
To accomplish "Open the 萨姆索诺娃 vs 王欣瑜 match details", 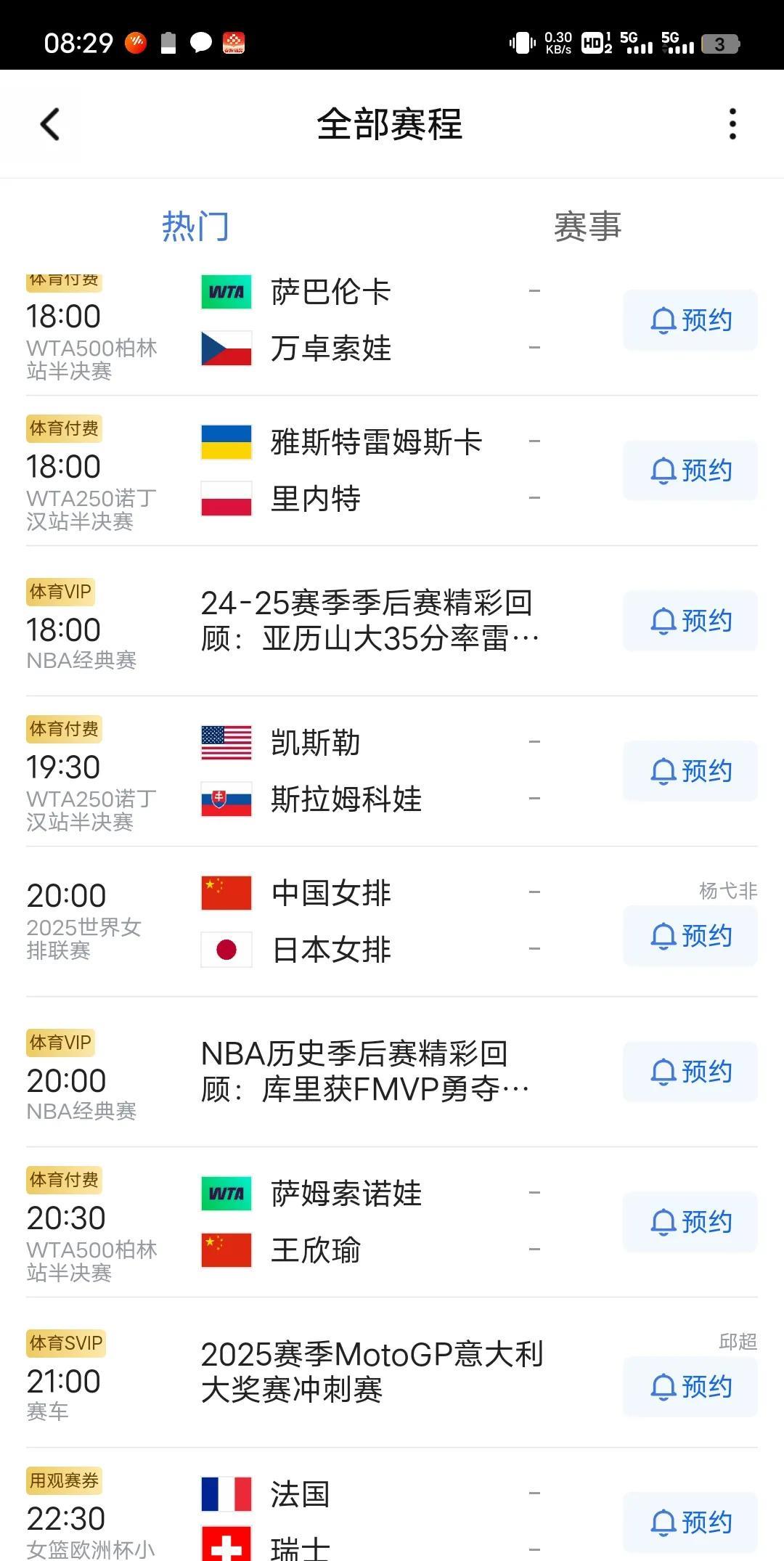I will [x=392, y=1222].
